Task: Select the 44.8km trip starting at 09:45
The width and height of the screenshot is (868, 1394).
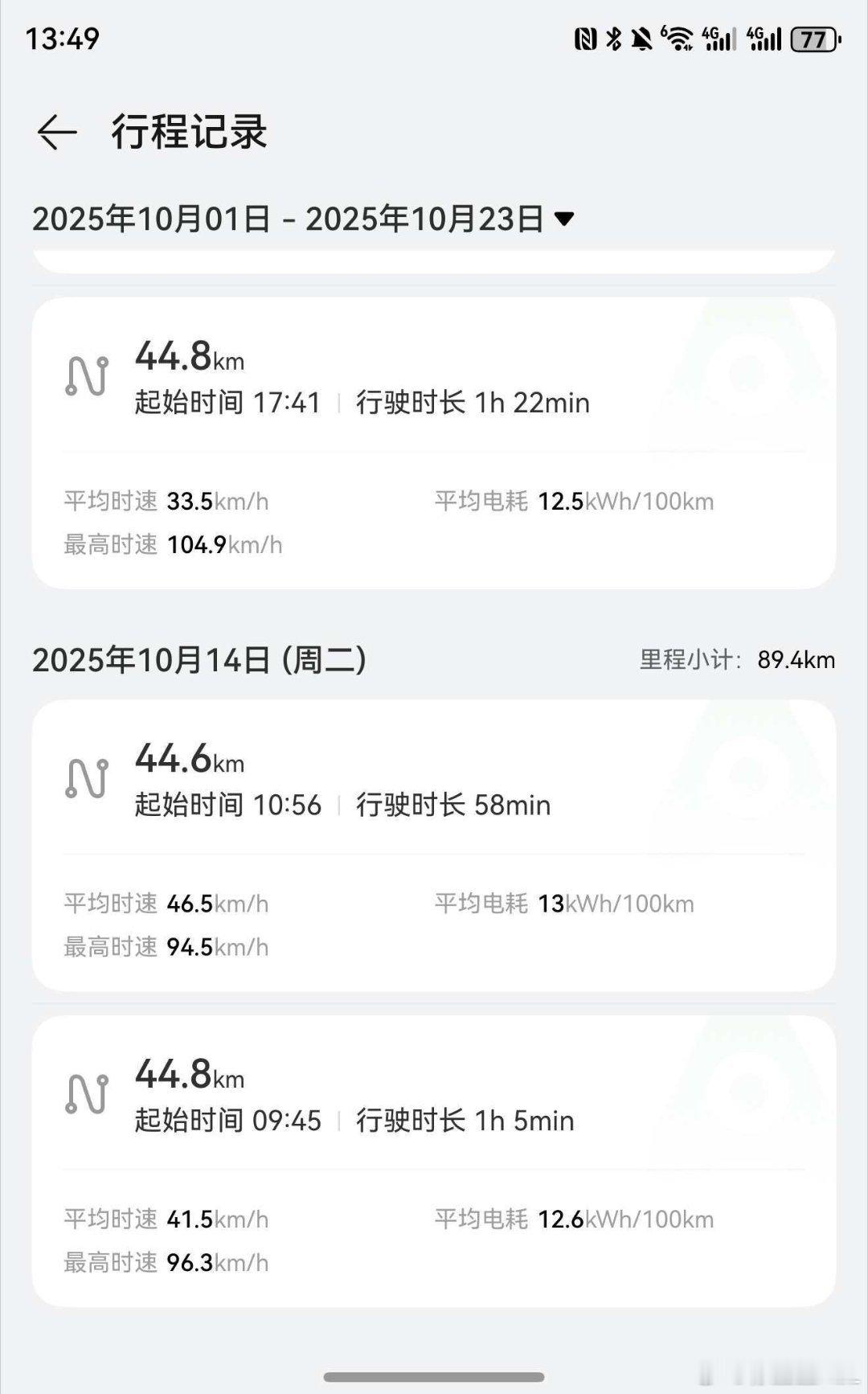Action: tap(434, 1161)
